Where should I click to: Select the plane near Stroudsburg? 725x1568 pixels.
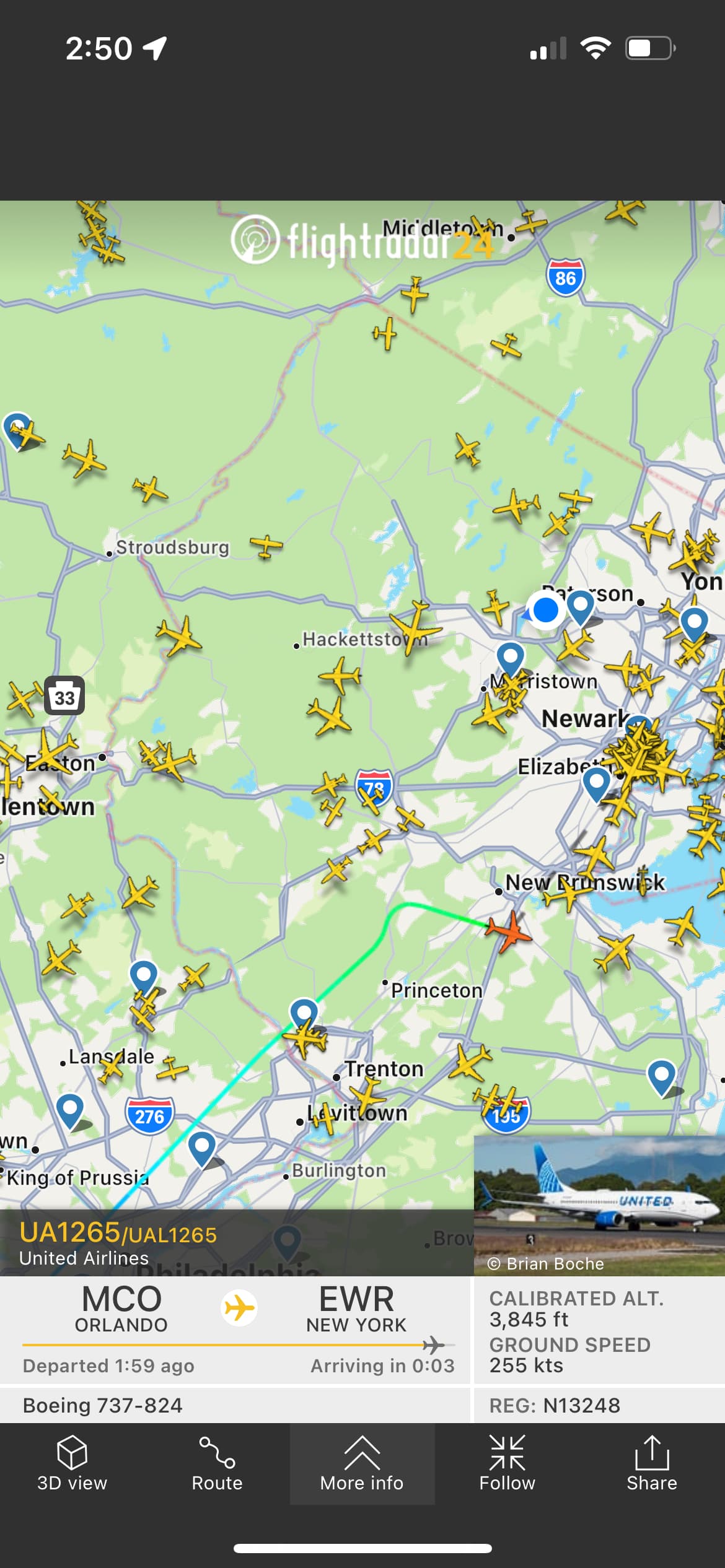(x=266, y=547)
